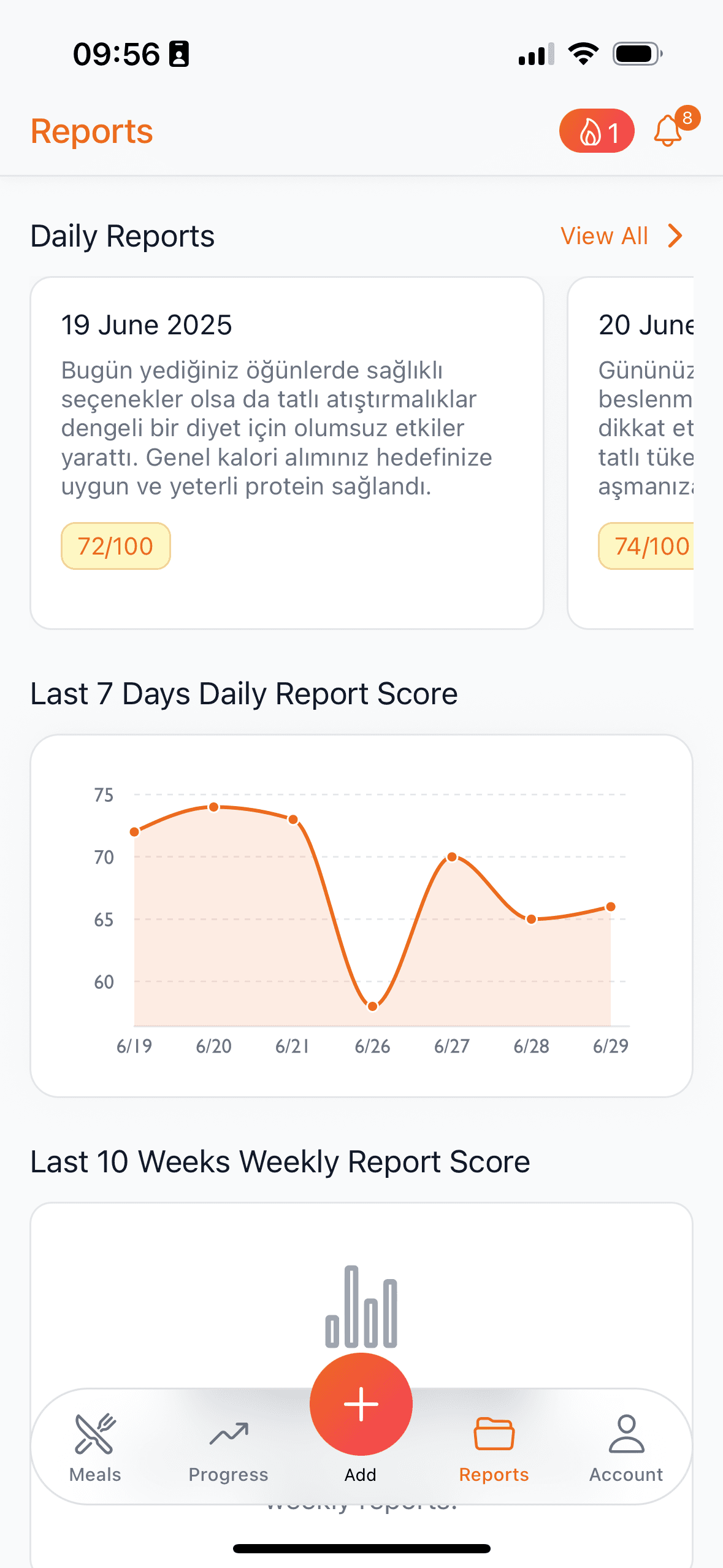723x1568 pixels.
Task: Add a new entry with plus button
Action: click(361, 1405)
